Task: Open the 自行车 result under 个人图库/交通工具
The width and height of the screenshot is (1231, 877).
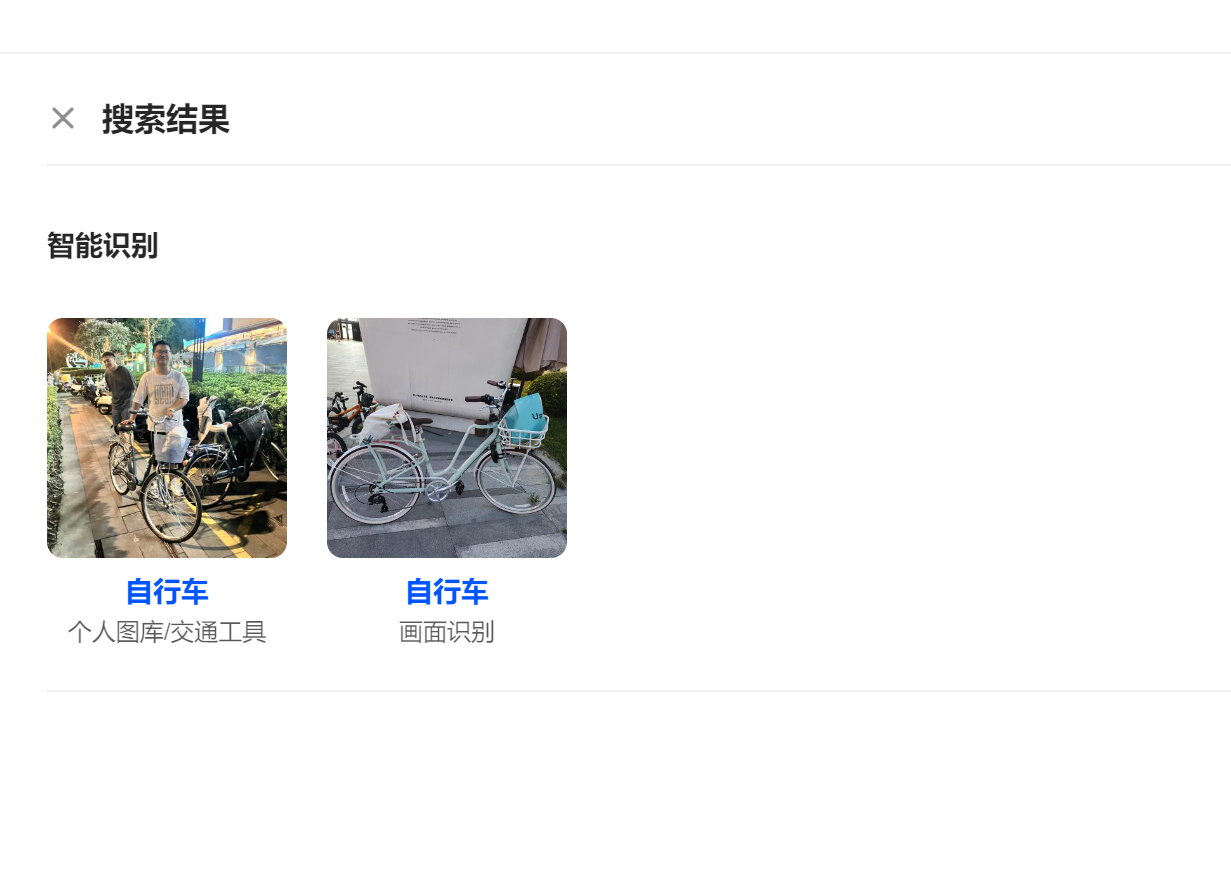Action: [167, 438]
